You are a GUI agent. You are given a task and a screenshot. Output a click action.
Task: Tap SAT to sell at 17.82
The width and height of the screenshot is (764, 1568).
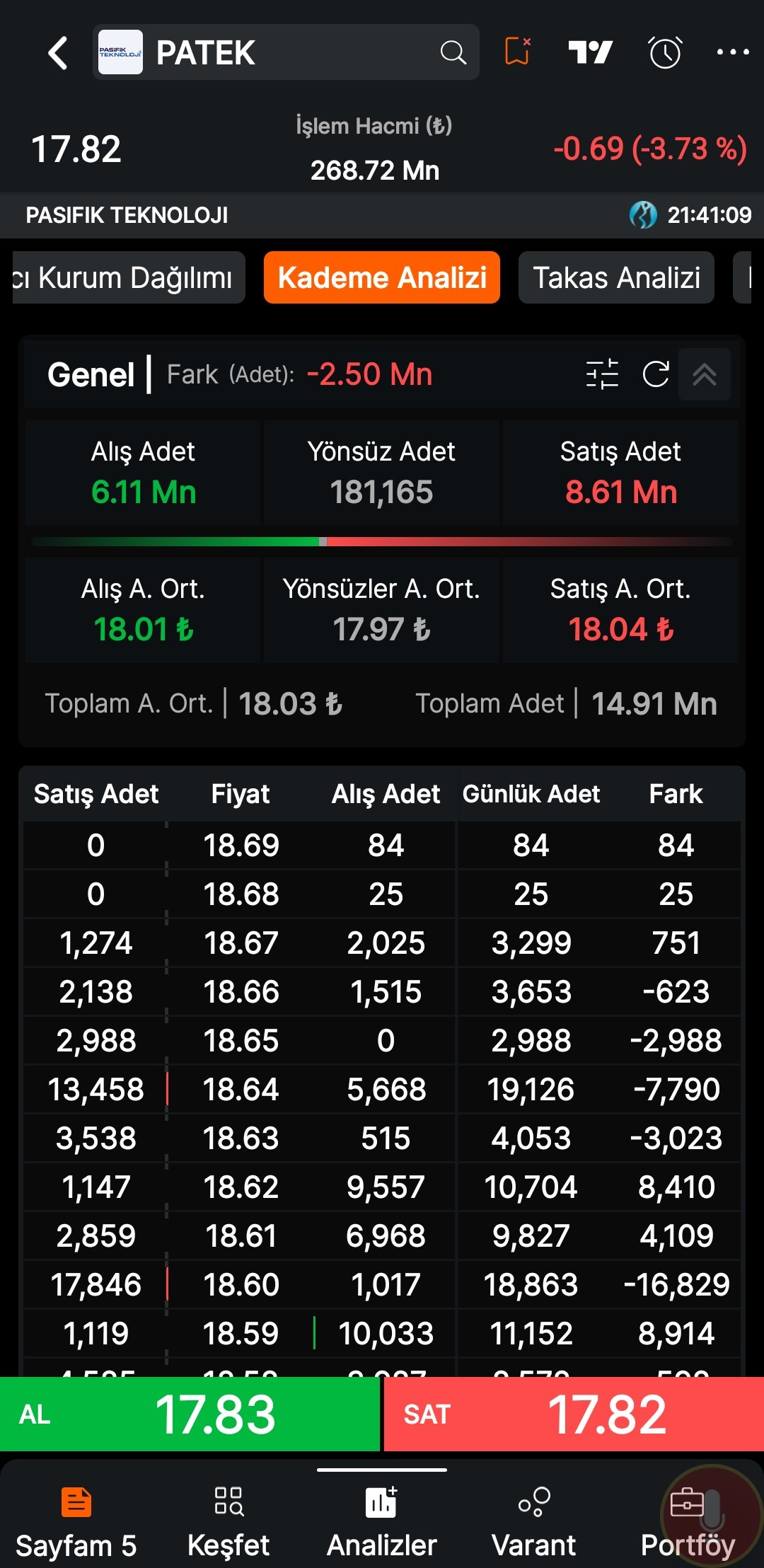pyautogui.click(x=574, y=1414)
